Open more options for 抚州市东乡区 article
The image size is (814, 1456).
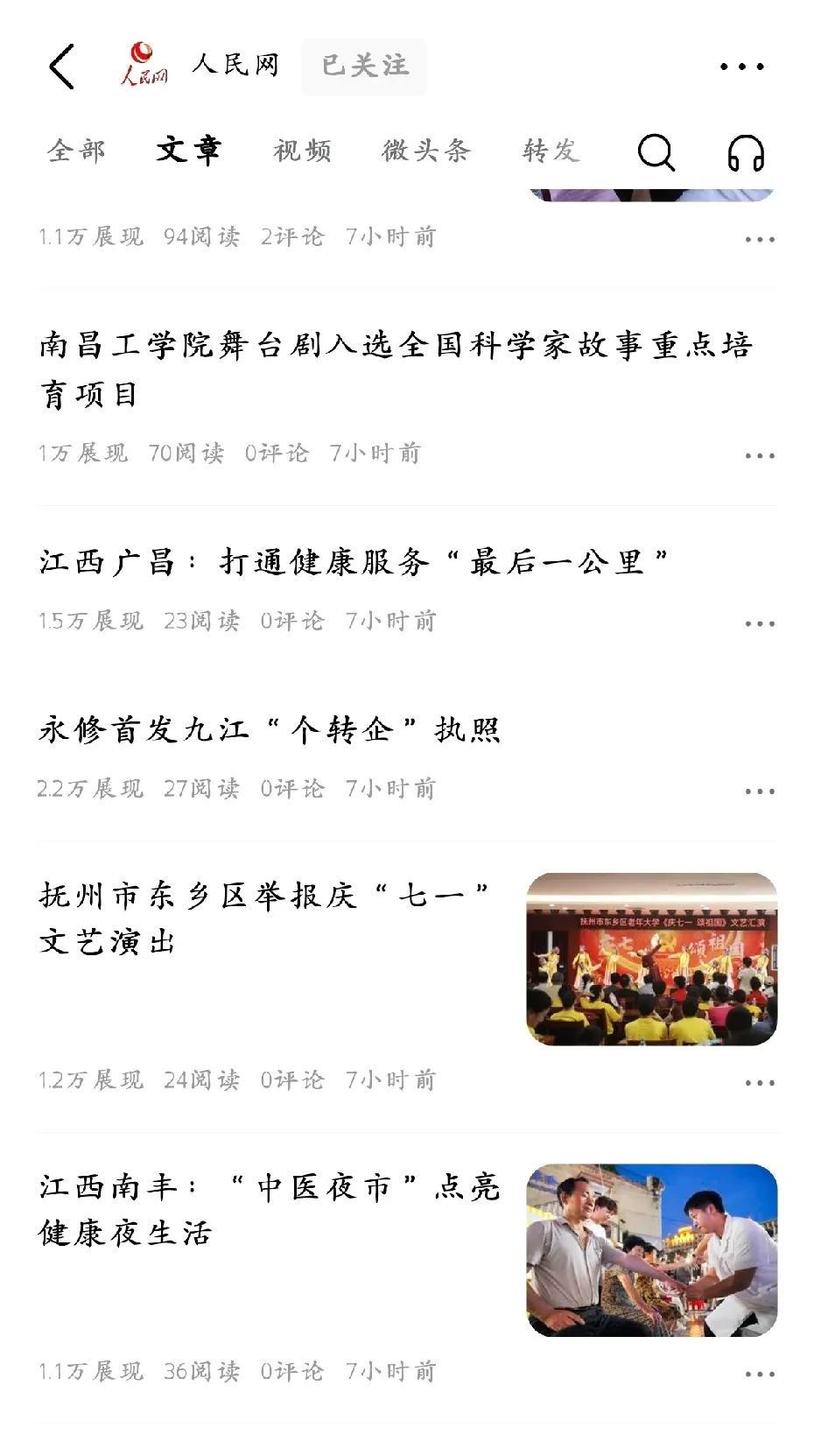tap(759, 1082)
